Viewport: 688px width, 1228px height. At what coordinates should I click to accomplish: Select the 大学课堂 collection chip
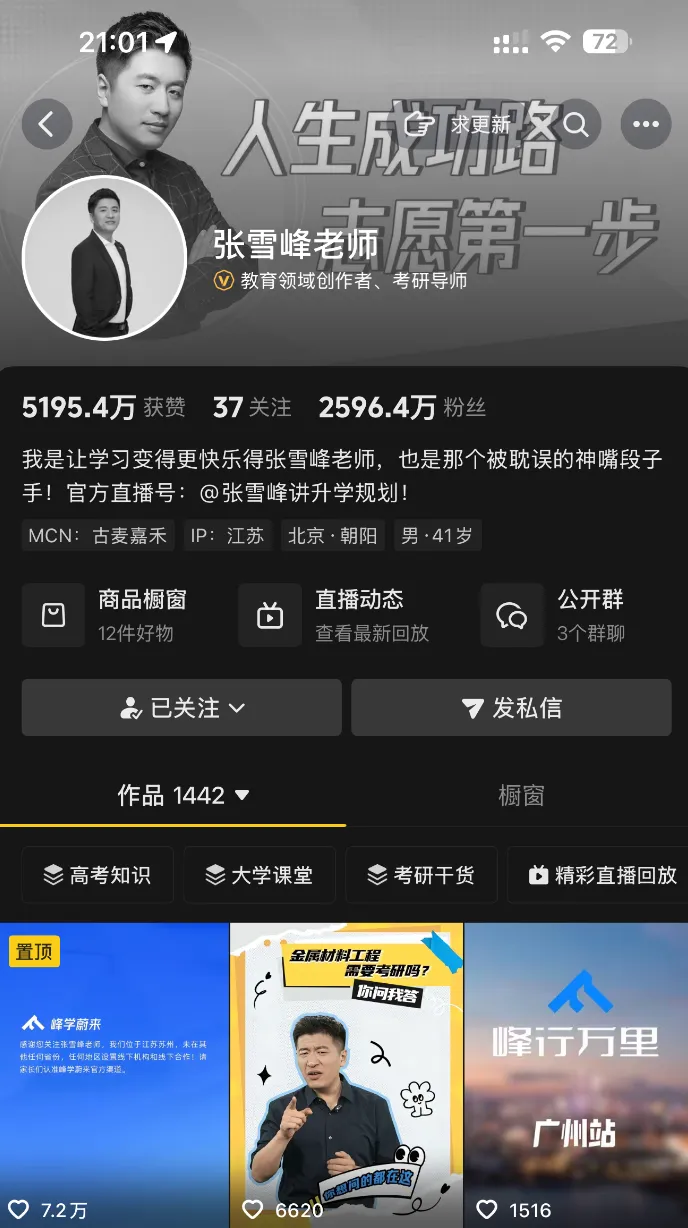[x=259, y=875]
